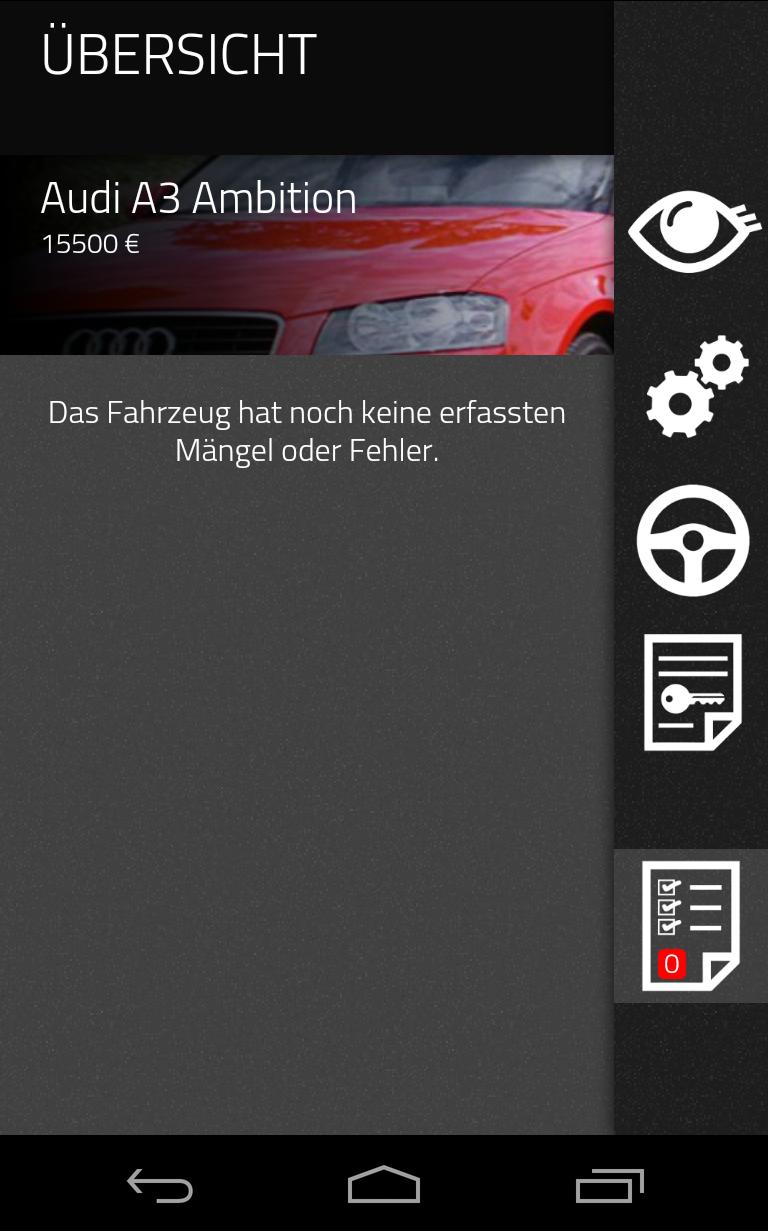Viewport: 768px width, 1231px height.
Task: Open the key document section
Action: pos(692,692)
